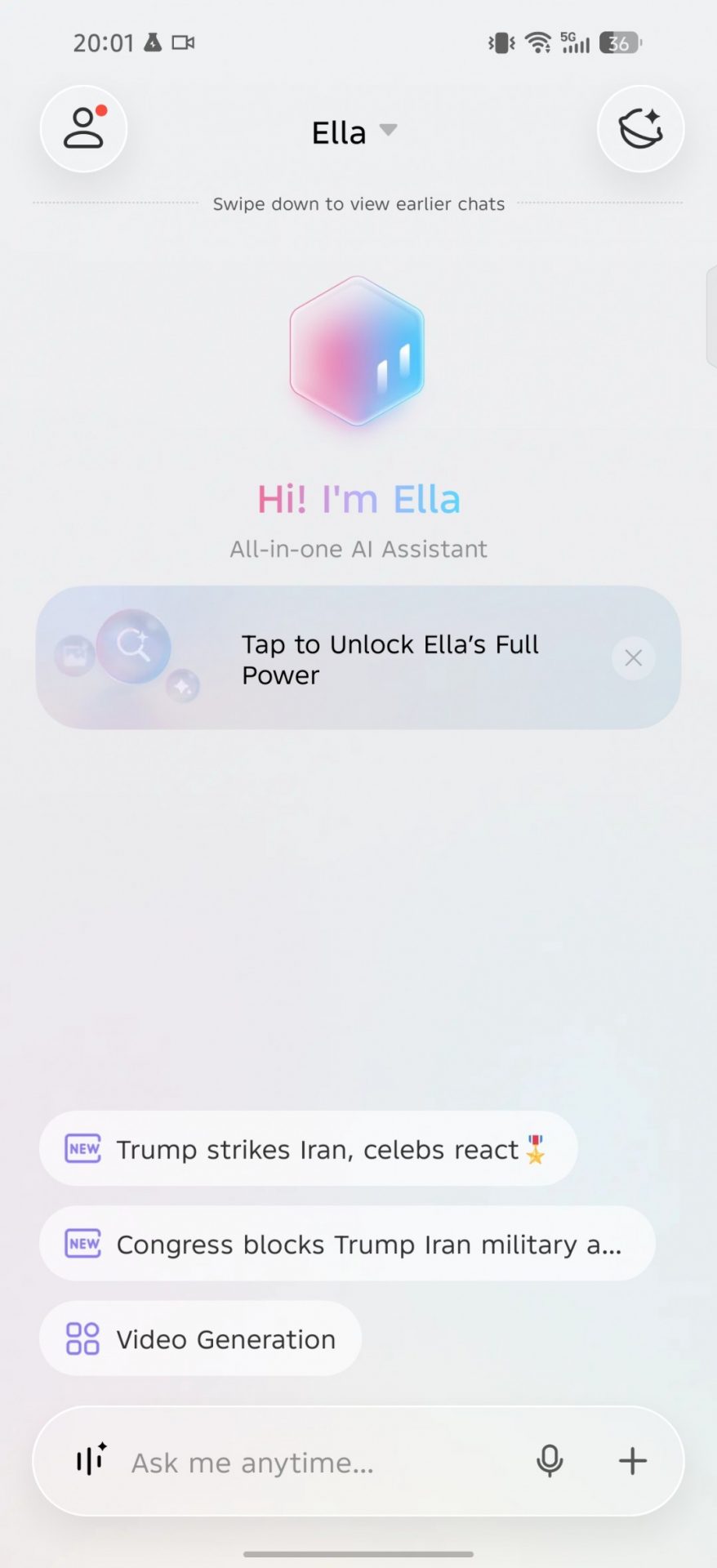The width and height of the screenshot is (717, 1568).
Task: Open the planet sparkle icon in the header
Action: pos(640,129)
